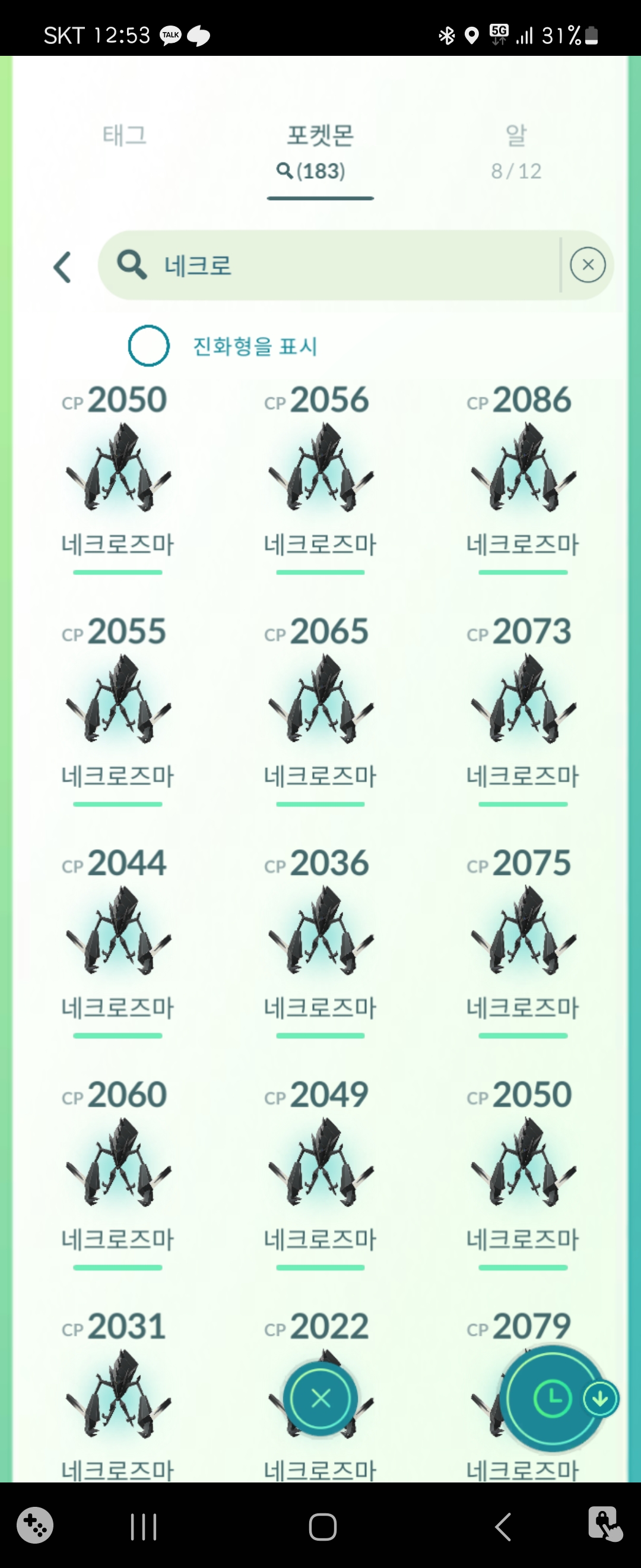
Task: Switch to the 알 tab
Action: (x=516, y=149)
